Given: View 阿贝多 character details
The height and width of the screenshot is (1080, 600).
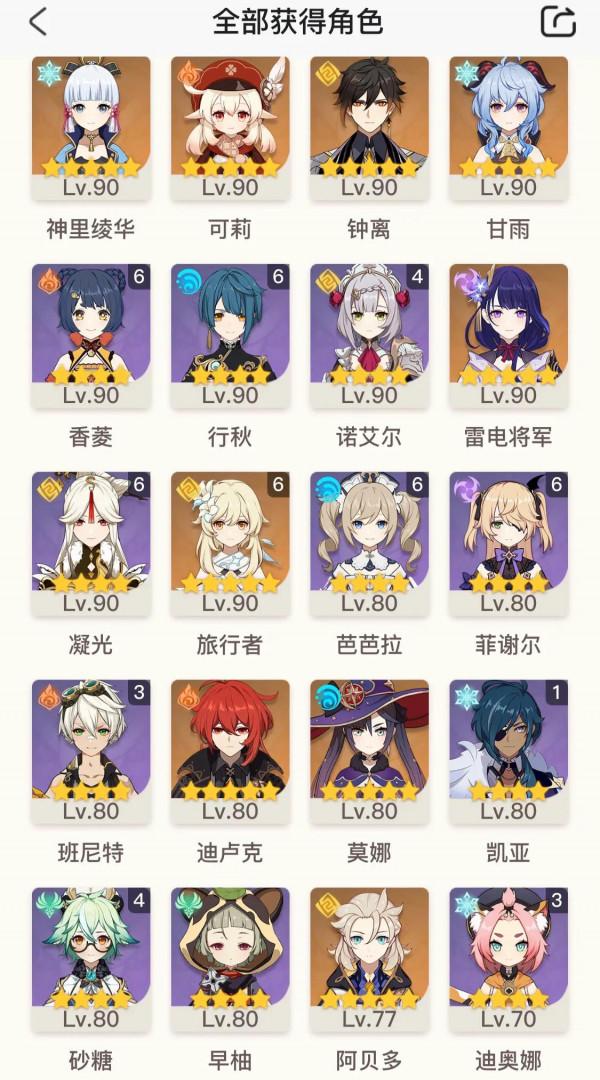Looking at the screenshot, I should coord(369,960).
